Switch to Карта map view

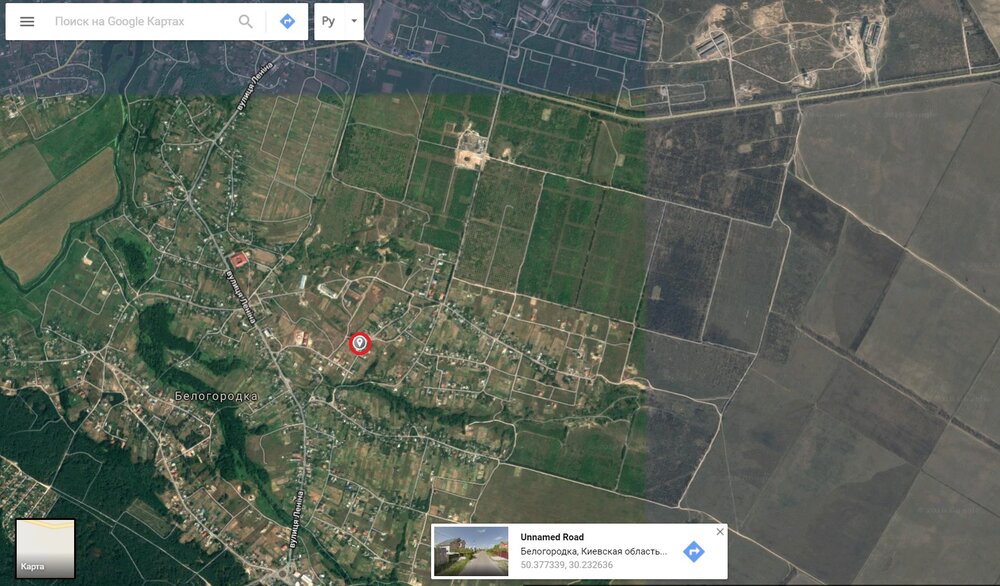pyautogui.click(x=45, y=548)
